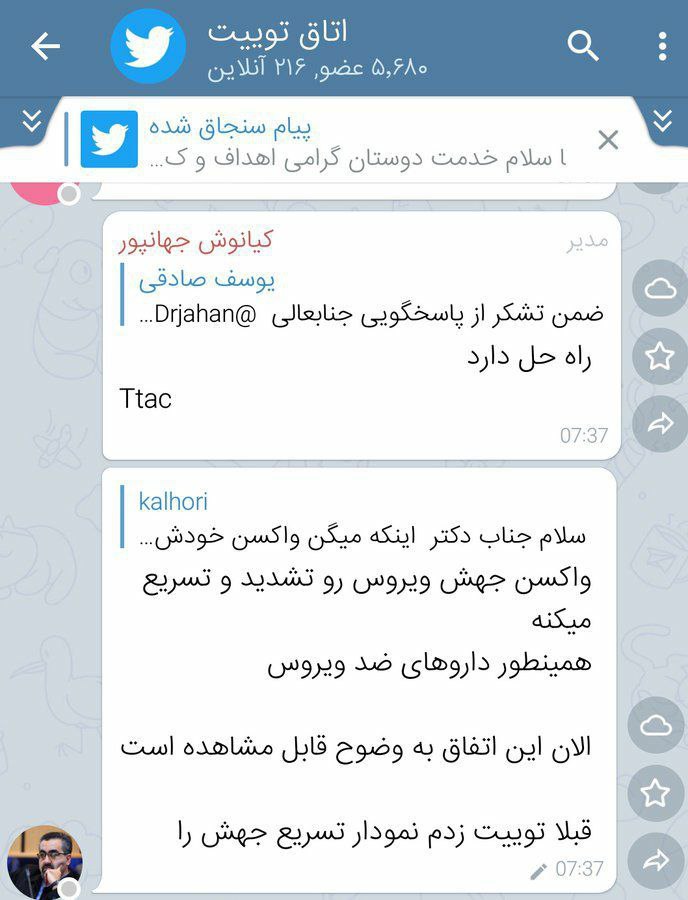Dismiss the pinned message banner

[x=608, y=141]
